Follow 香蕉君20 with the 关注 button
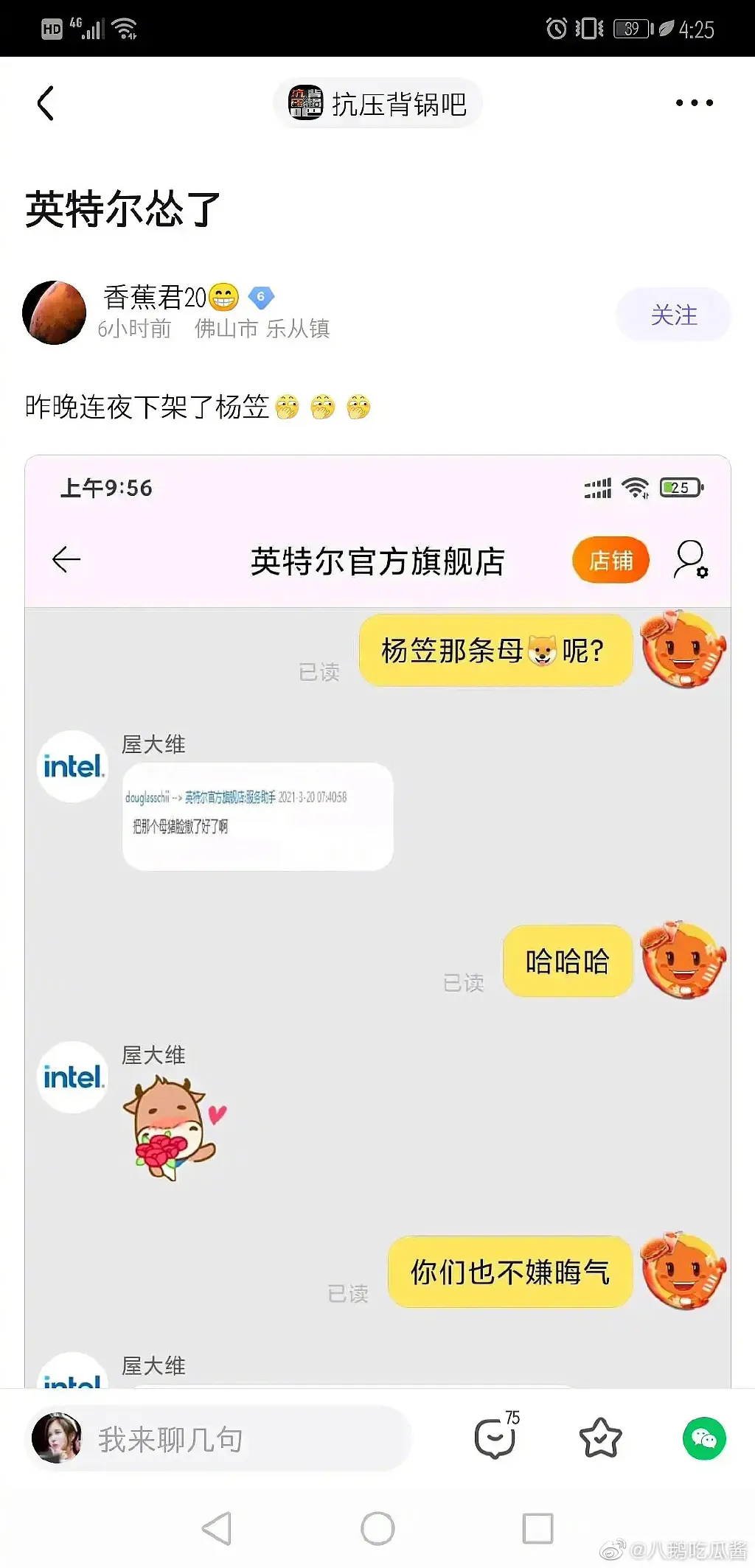This screenshot has width=755, height=1568. point(673,315)
